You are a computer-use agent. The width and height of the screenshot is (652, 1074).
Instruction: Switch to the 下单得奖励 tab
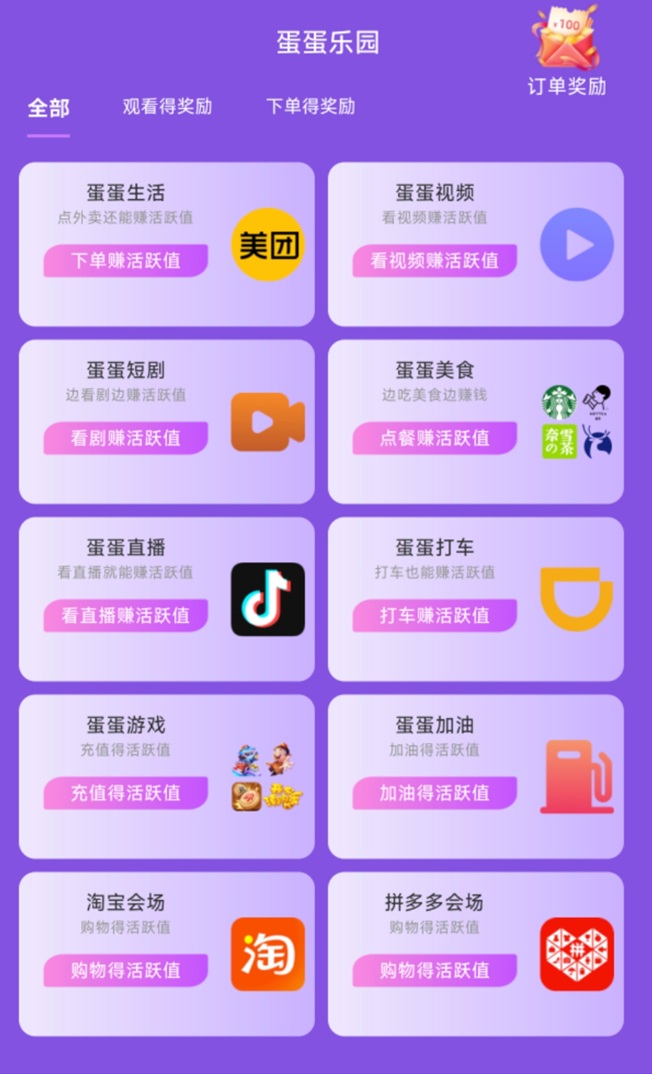(x=310, y=106)
